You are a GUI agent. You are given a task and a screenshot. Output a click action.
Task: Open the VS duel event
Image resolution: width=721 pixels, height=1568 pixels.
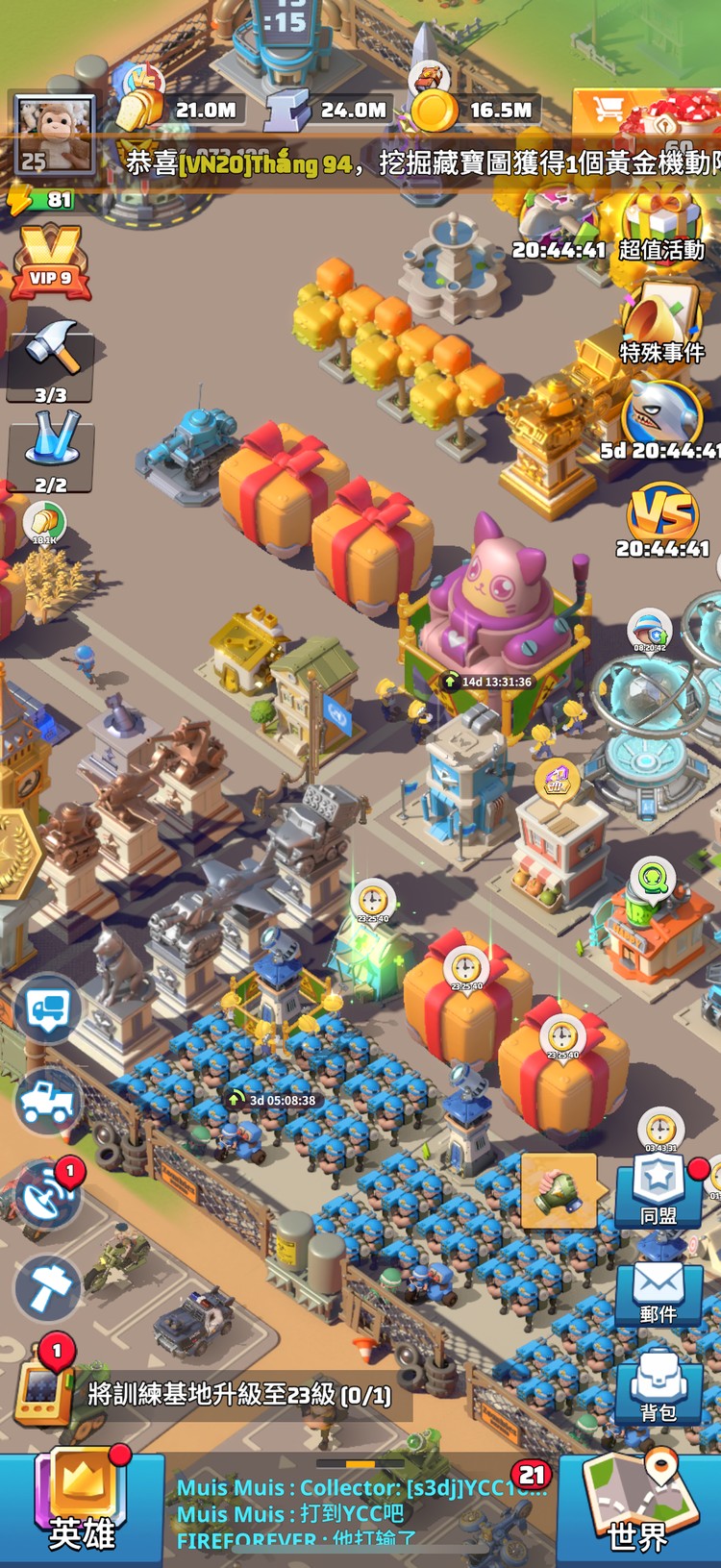pos(662,514)
